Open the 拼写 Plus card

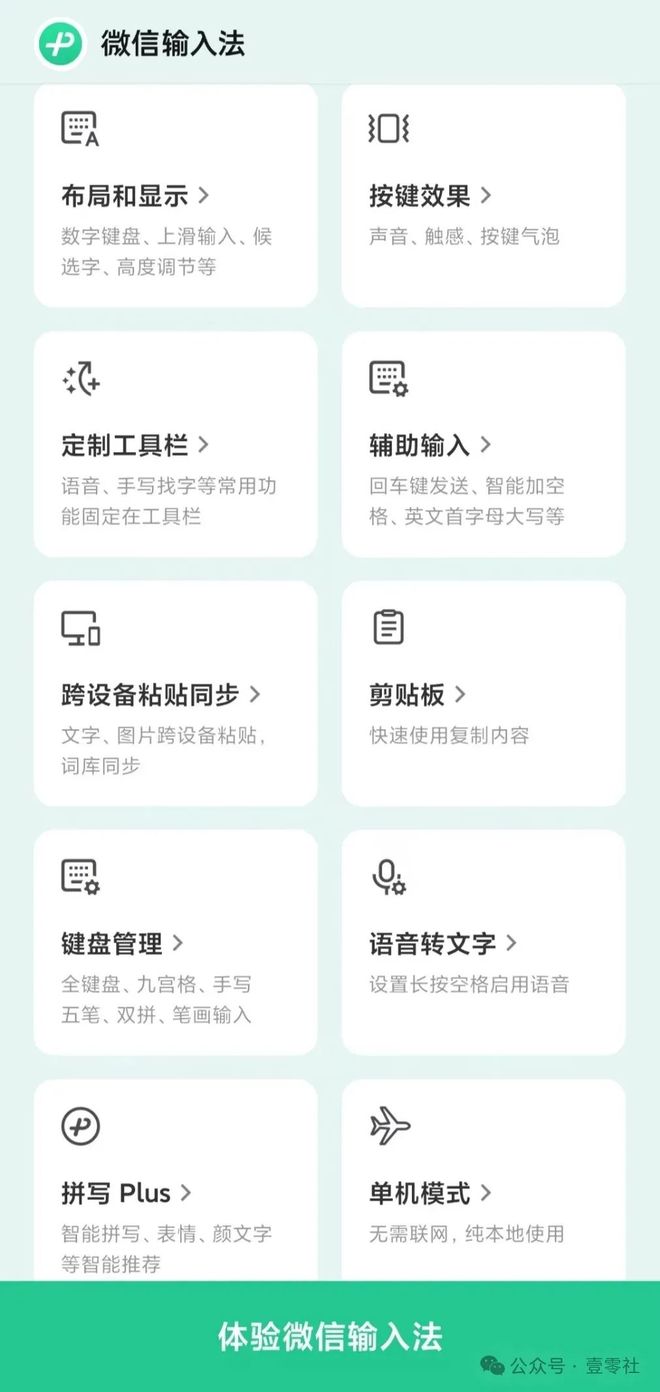pos(175,1192)
